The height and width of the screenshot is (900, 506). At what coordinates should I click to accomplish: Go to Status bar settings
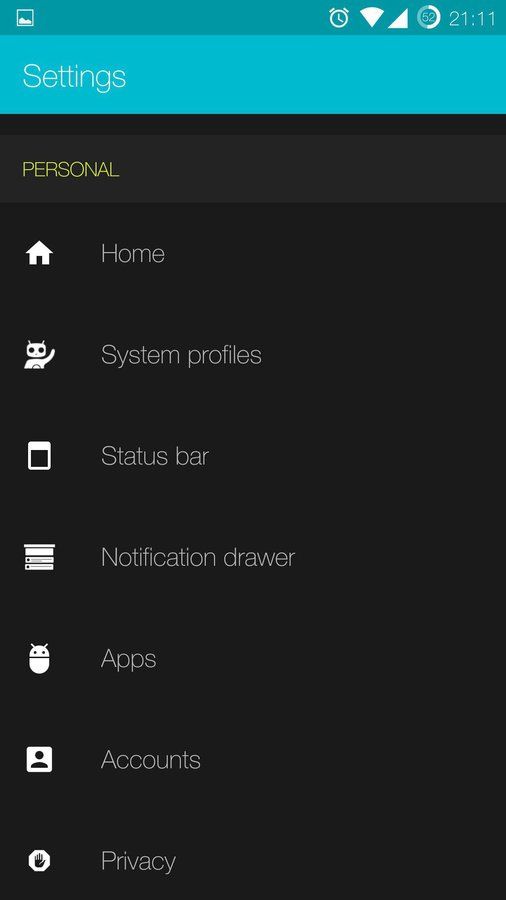pyautogui.click(x=253, y=456)
